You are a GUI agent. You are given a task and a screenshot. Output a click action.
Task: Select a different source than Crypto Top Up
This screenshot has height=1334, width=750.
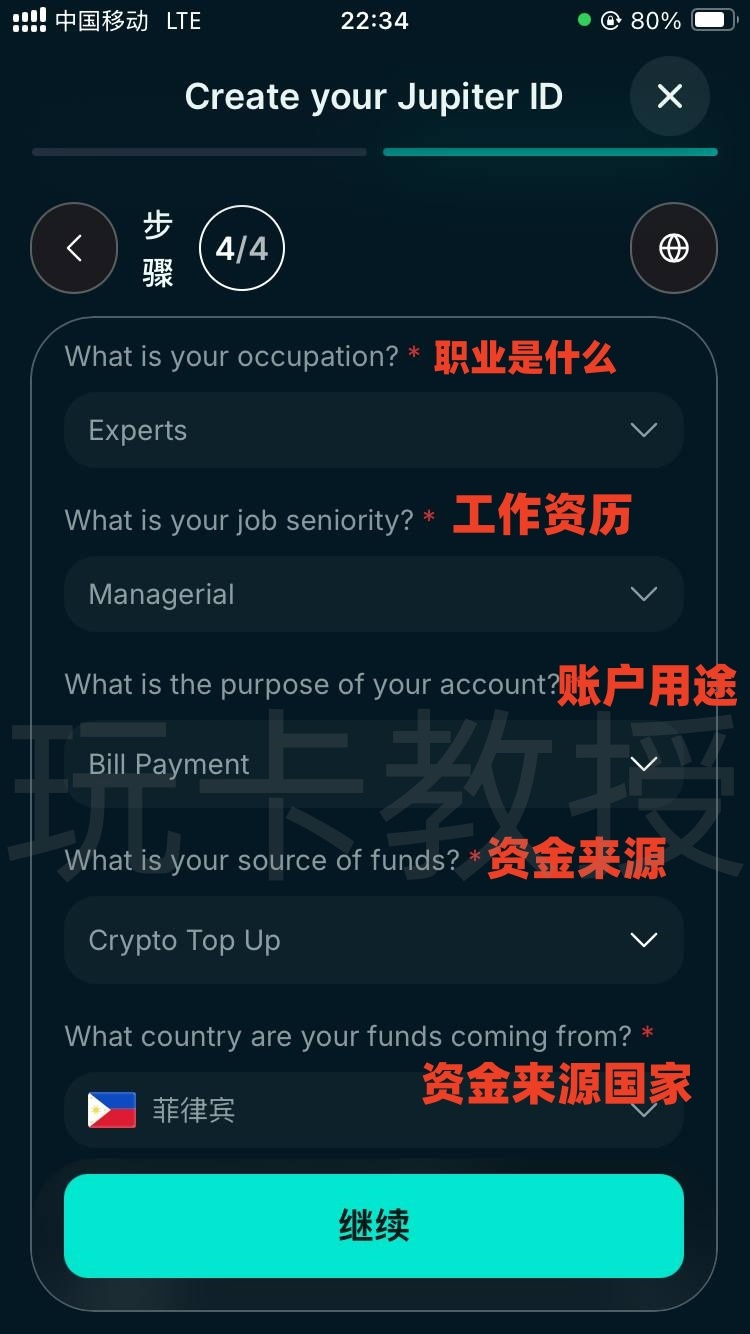pyautogui.click(x=373, y=940)
